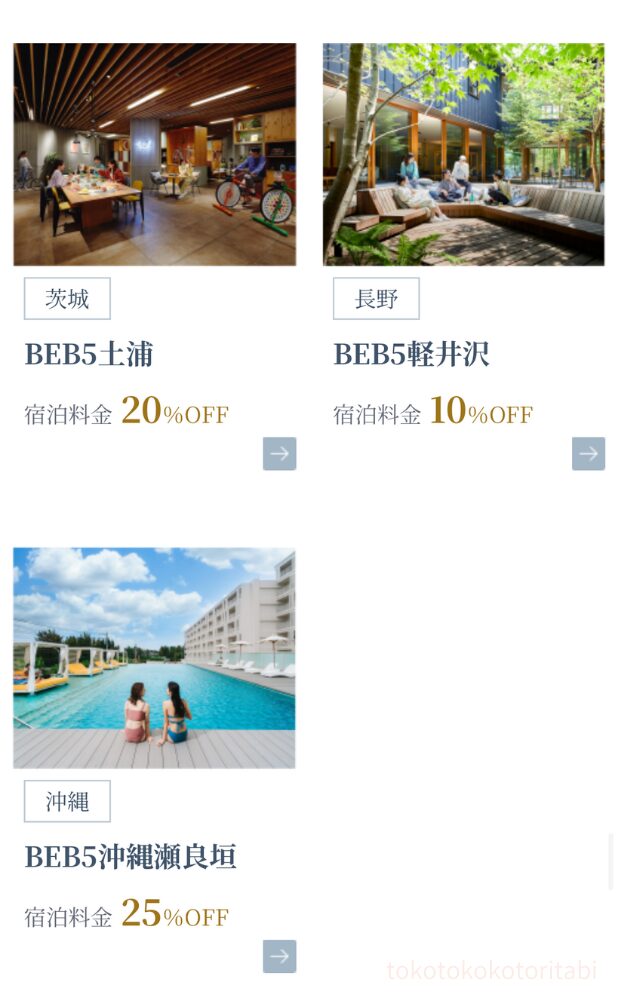Screen dimensions: 618x1000
Task: Open the BEB5軽井沢 hotel photo card
Action: pos(464,154)
